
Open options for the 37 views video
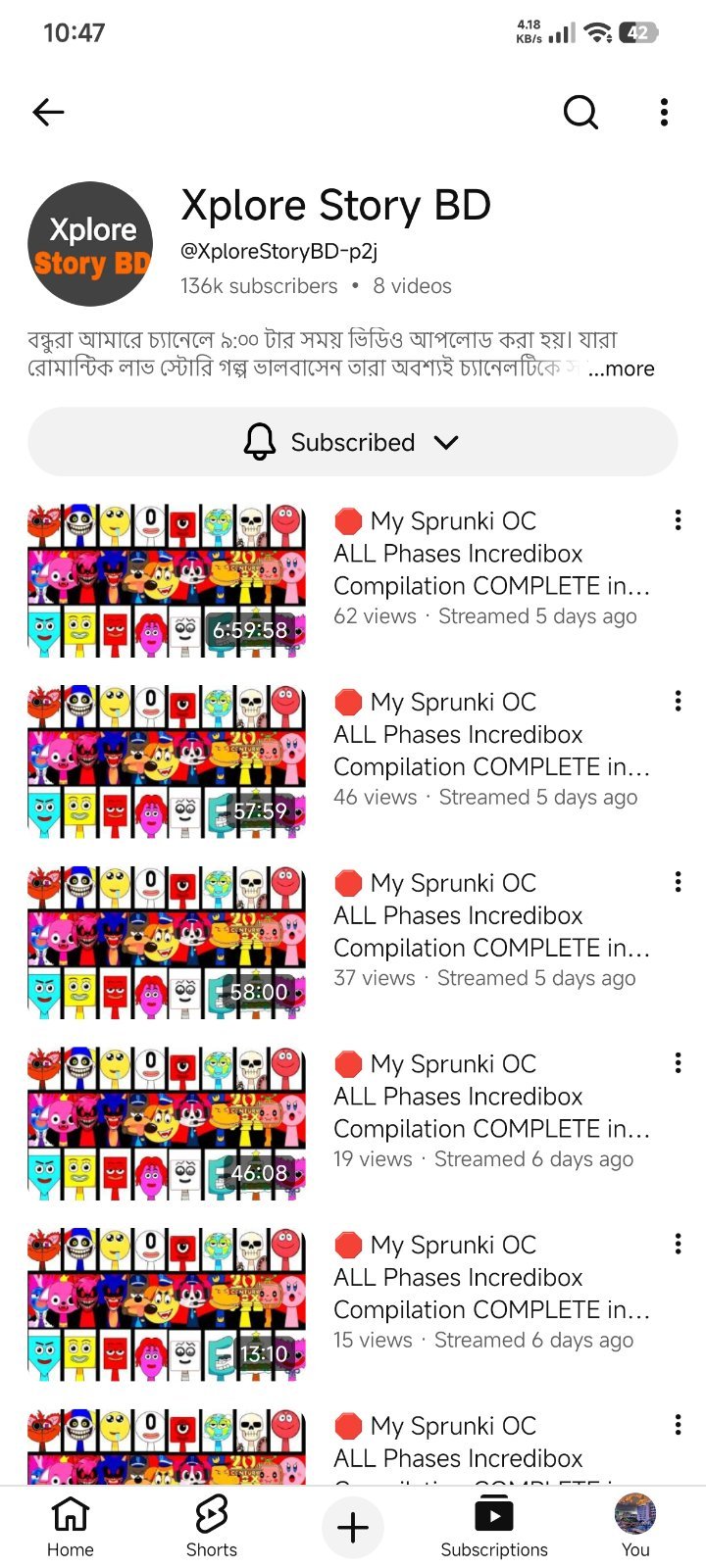point(678,882)
